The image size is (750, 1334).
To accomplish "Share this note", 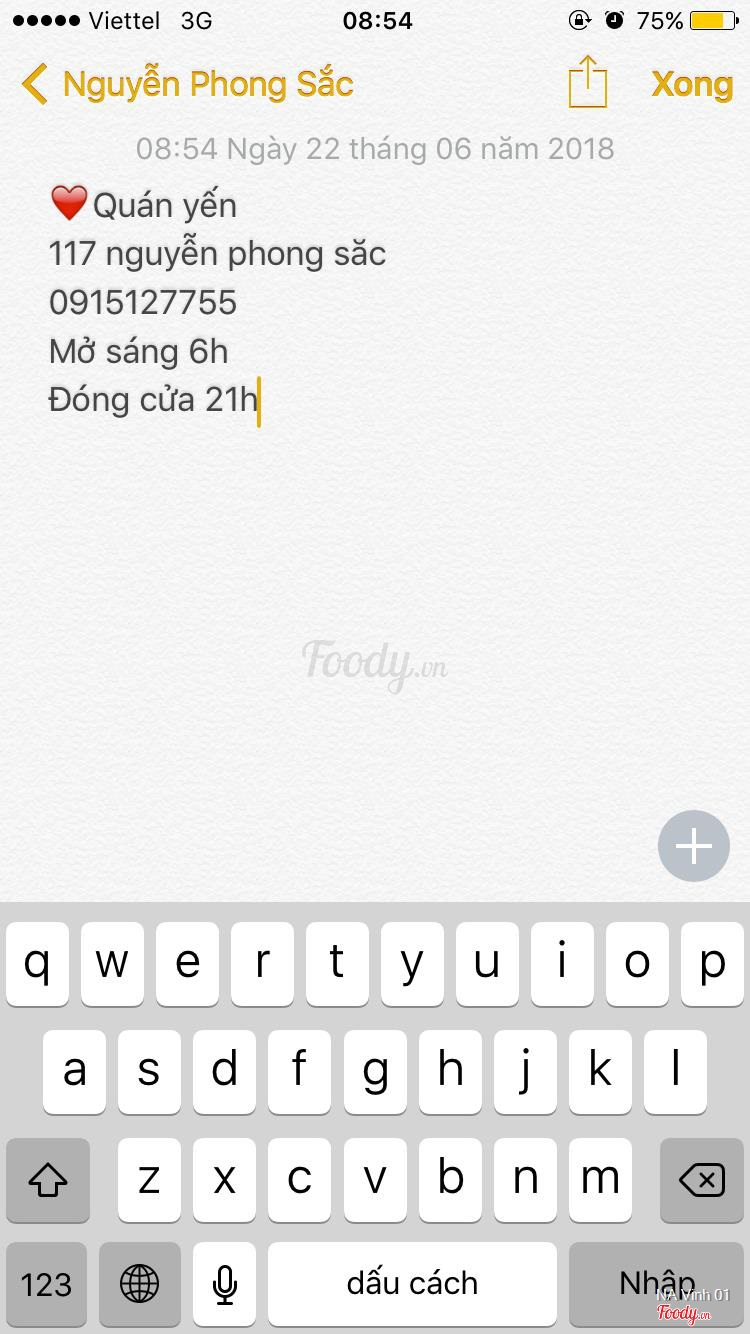I will point(588,82).
